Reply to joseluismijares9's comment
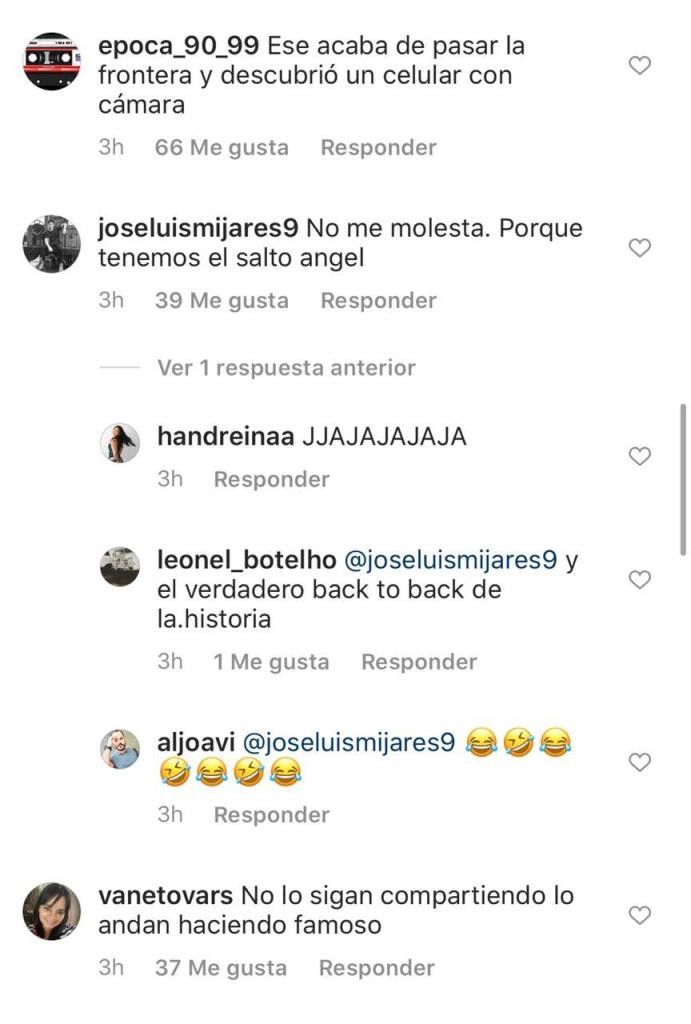Screen dimensions: 691x1024 pos(378,301)
